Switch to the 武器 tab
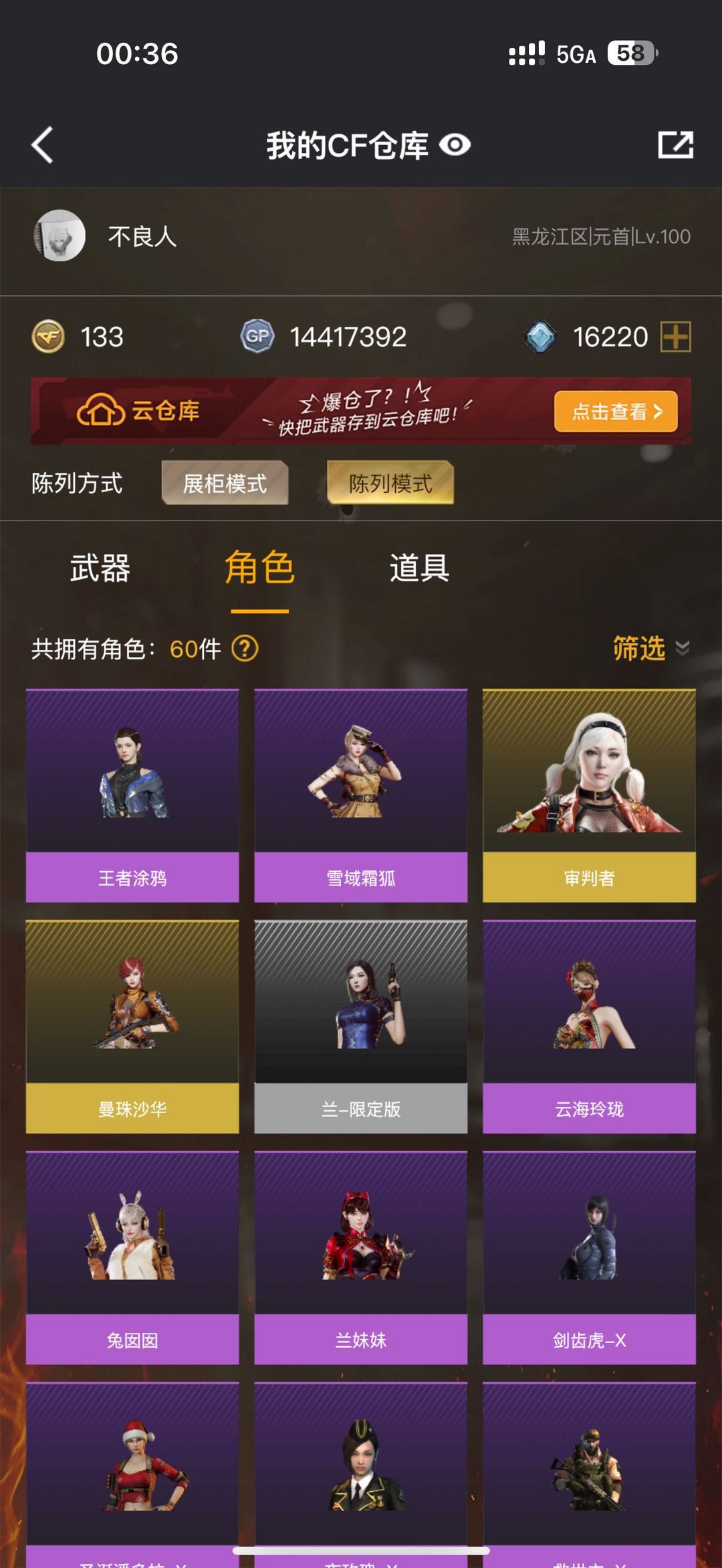 coord(100,569)
